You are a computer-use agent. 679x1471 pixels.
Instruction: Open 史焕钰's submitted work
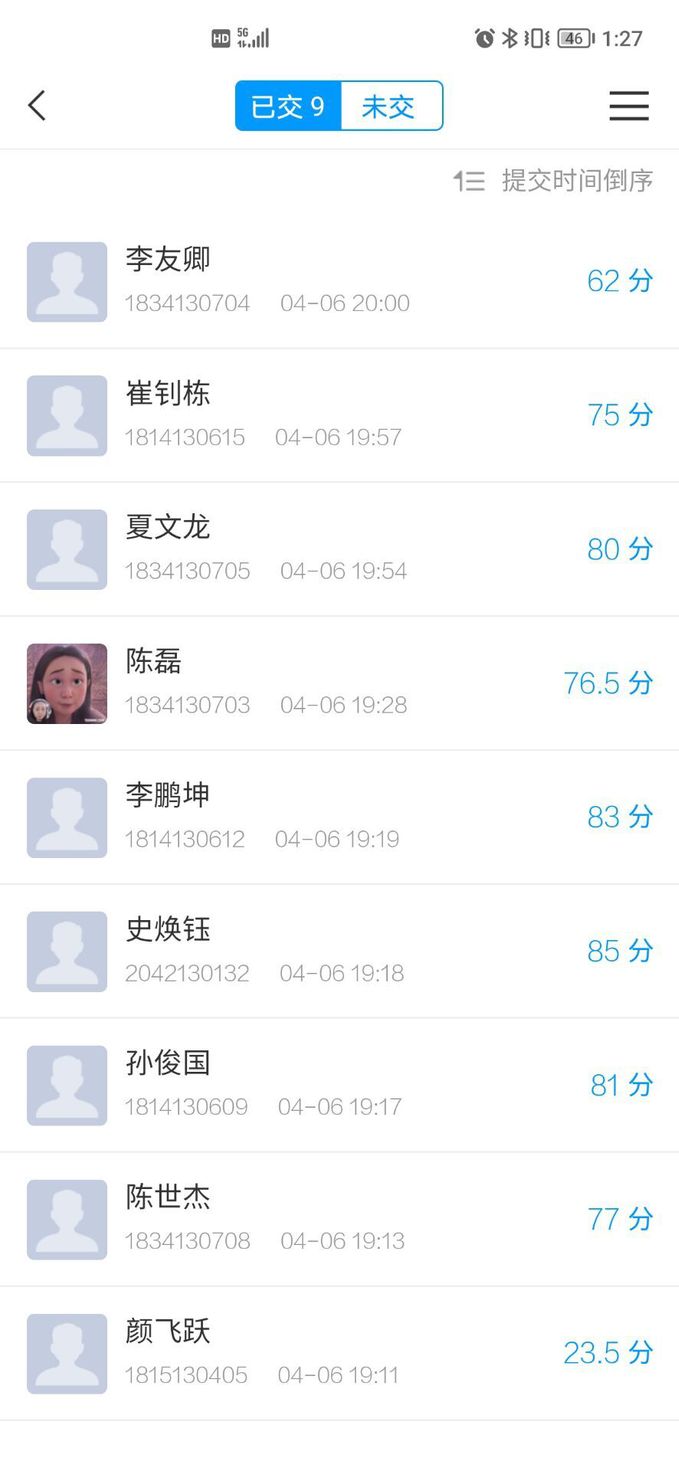click(339, 951)
